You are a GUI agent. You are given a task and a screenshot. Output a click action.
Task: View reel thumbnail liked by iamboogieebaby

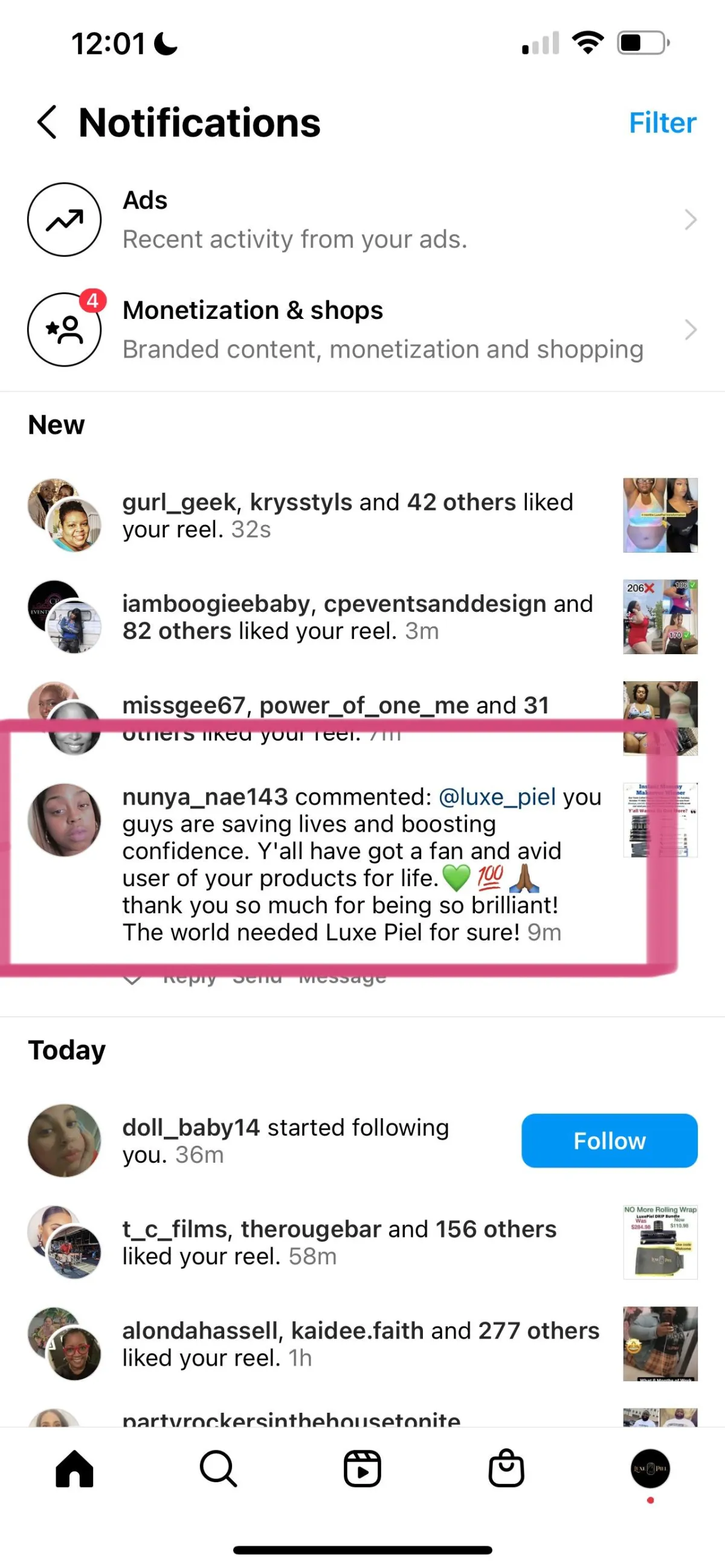(660, 617)
